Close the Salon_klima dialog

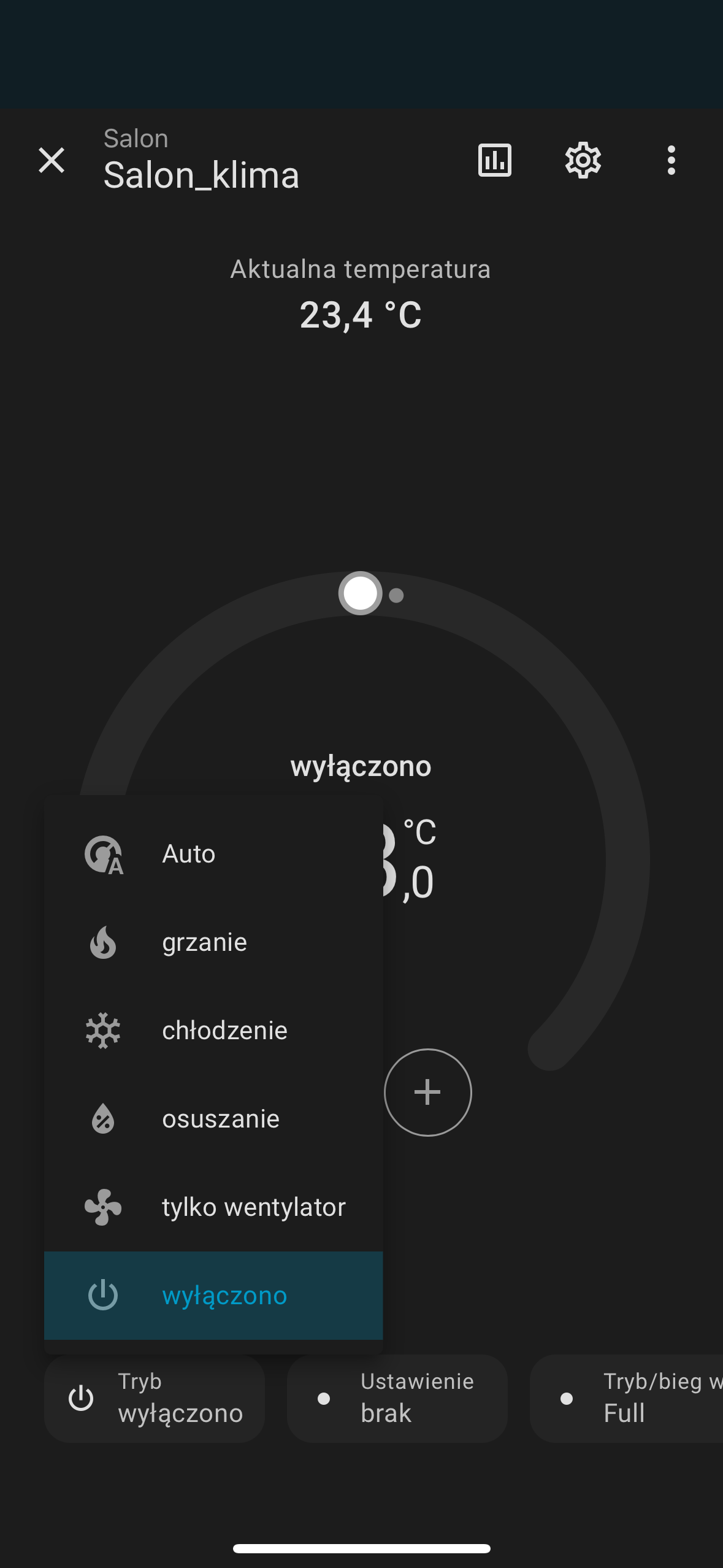click(x=52, y=160)
